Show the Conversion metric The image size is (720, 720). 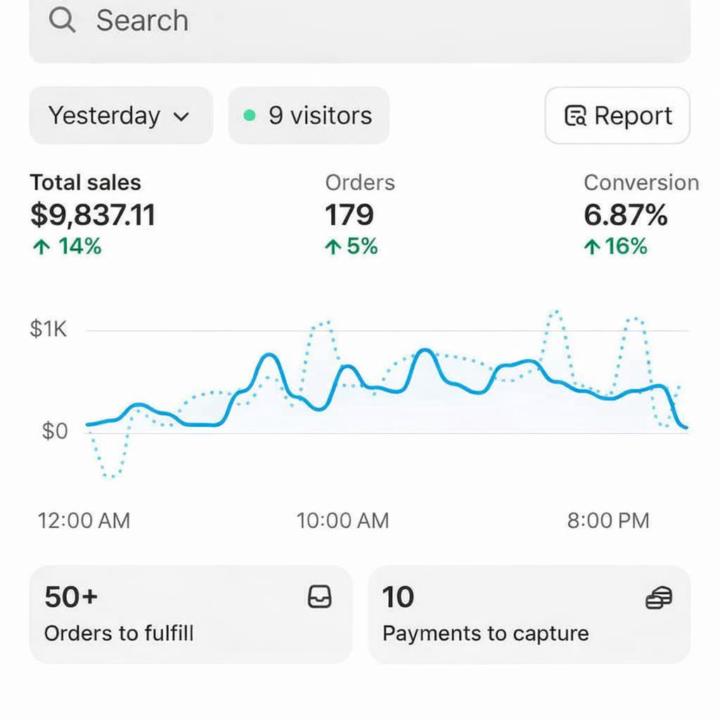[640, 214]
